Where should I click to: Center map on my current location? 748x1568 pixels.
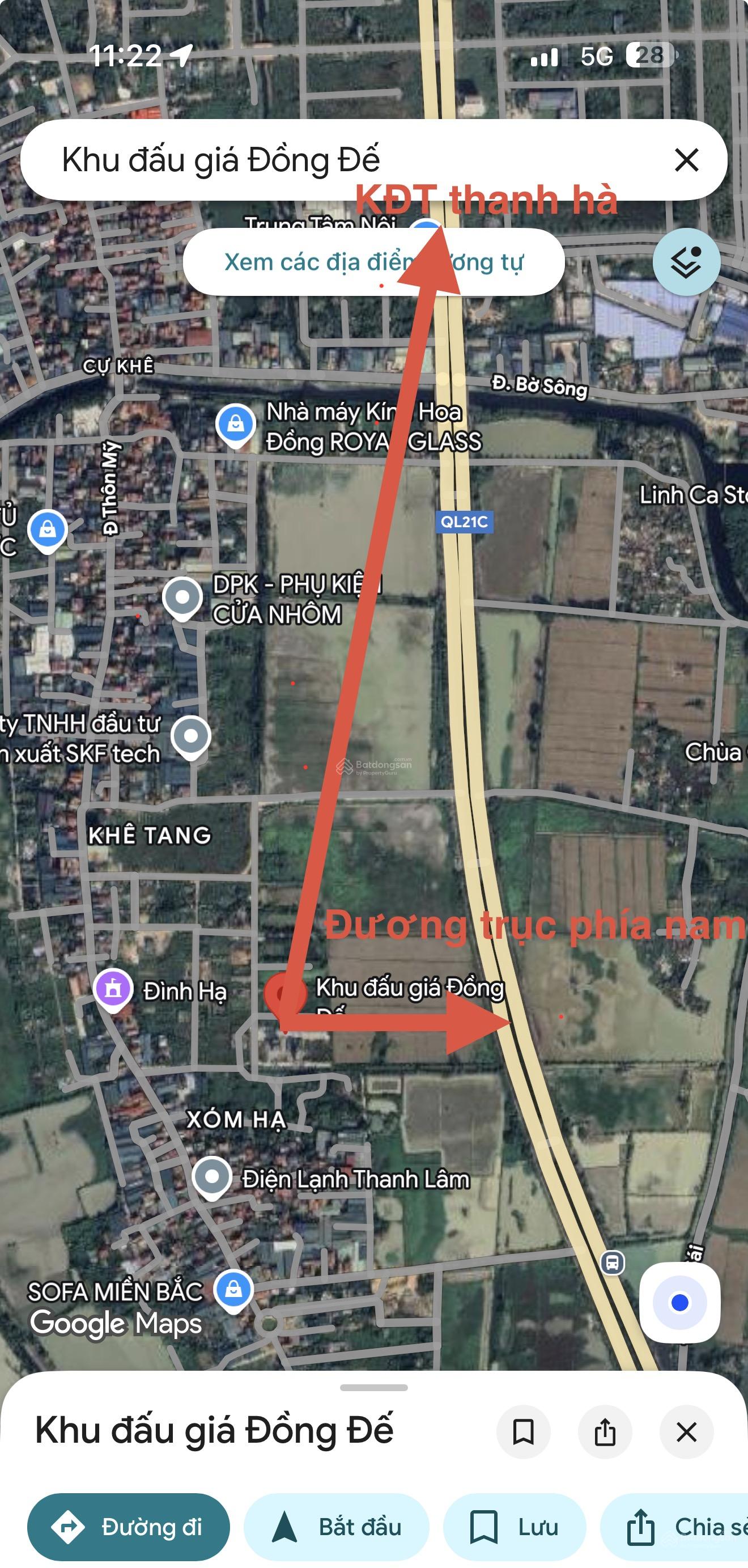click(x=679, y=1302)
